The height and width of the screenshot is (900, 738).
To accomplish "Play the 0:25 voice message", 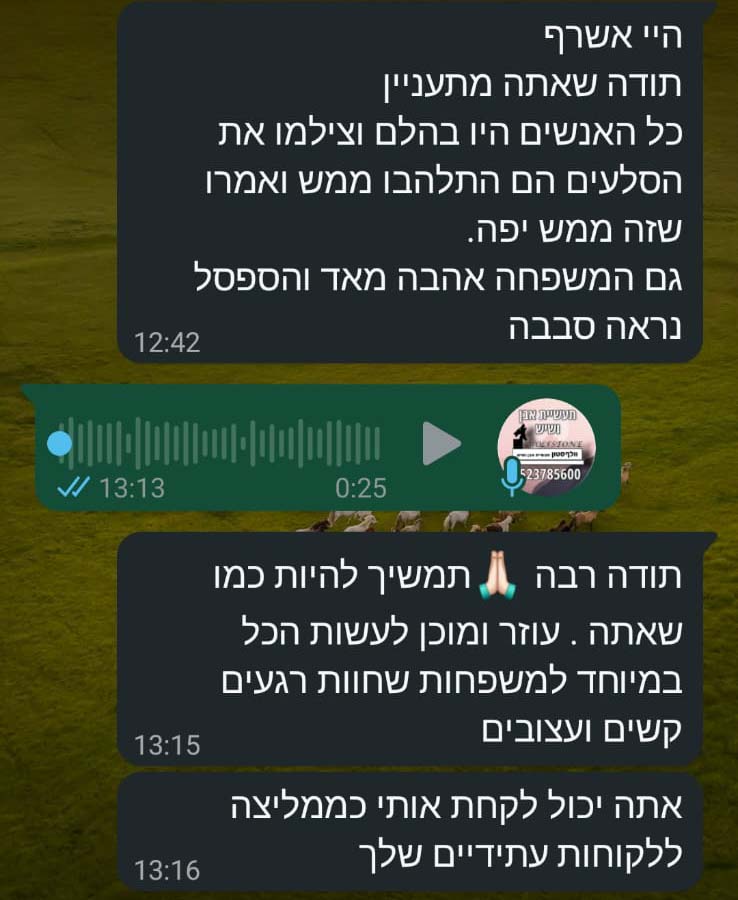I will pyautogui.click(x=441, y=443).
